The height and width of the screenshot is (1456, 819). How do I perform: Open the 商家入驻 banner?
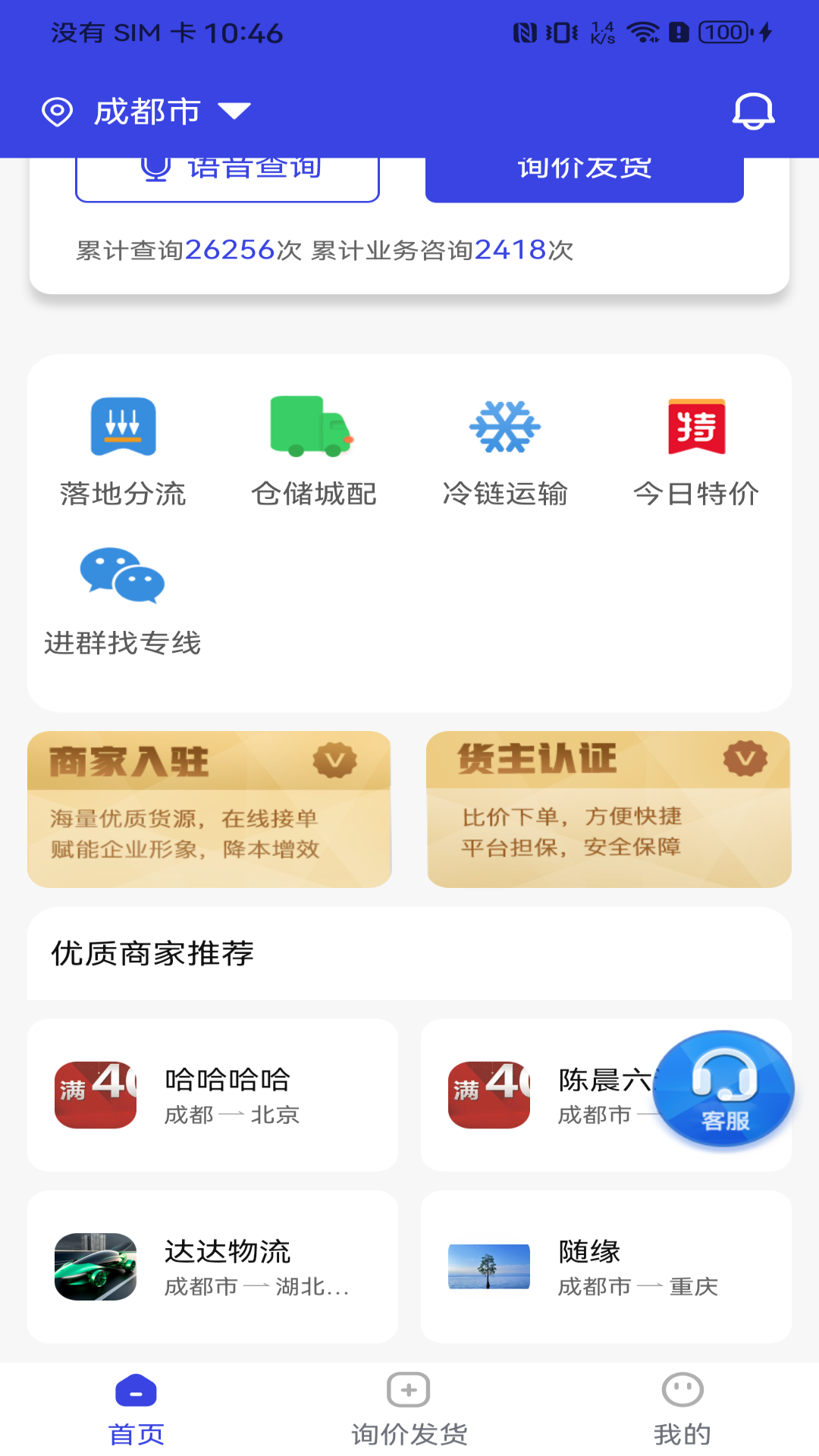[x=209, y=809]
